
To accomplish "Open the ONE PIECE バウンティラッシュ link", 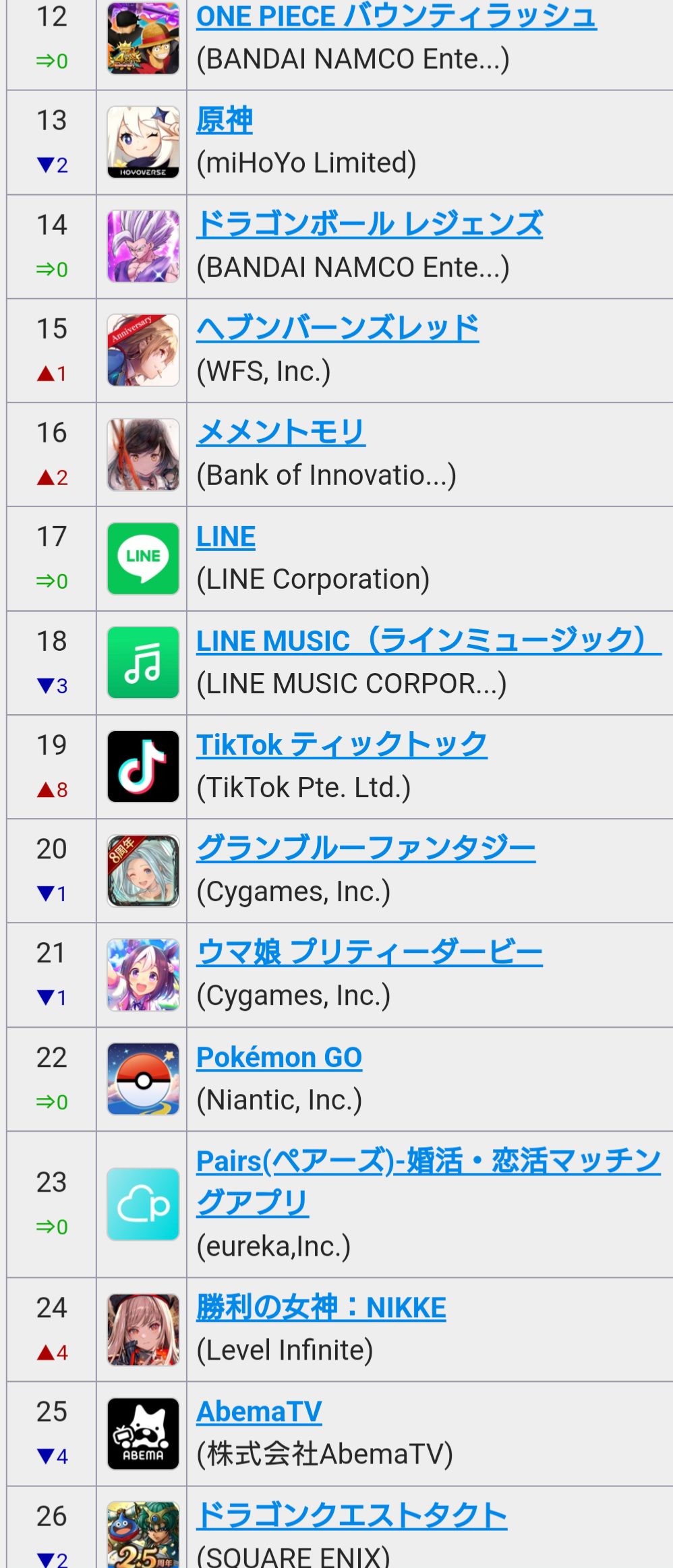I will click(396, 17).
